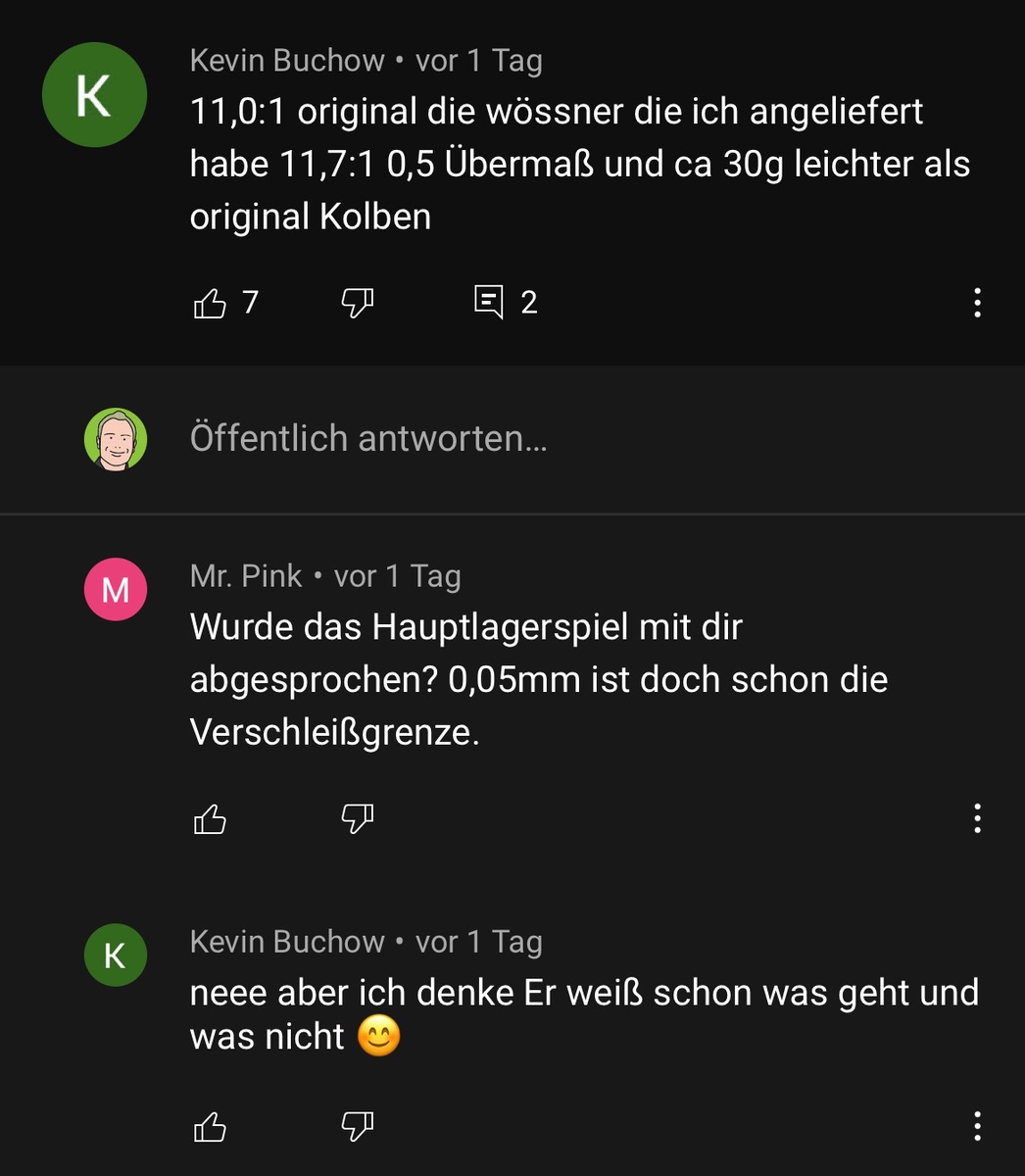The width and height of the screenshot is (1025, 1176).
Task: Open overflow menu on Kevin's "neee" reply
Action: point(977,1127)
